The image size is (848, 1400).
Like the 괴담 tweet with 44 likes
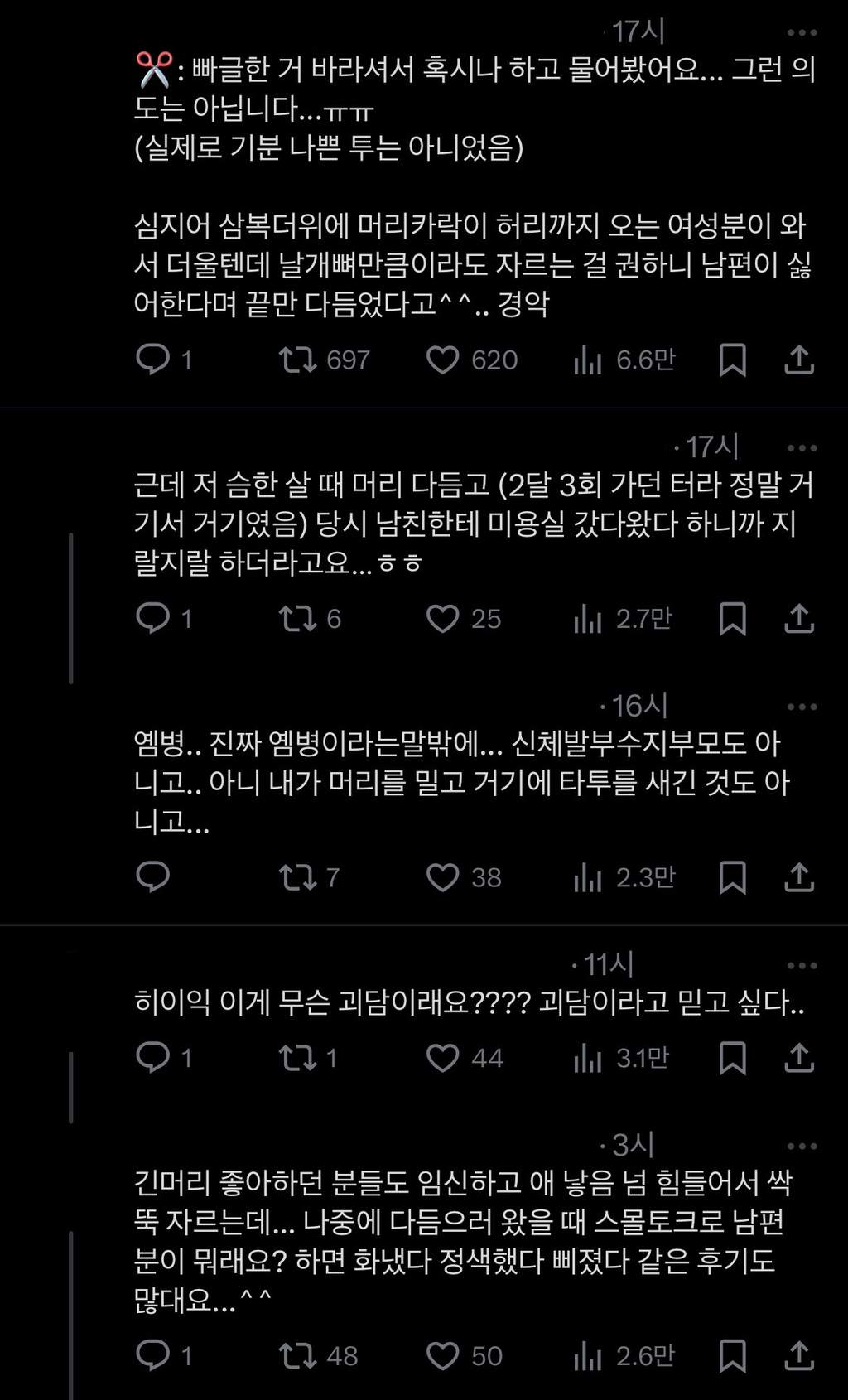coord(442,1058)
